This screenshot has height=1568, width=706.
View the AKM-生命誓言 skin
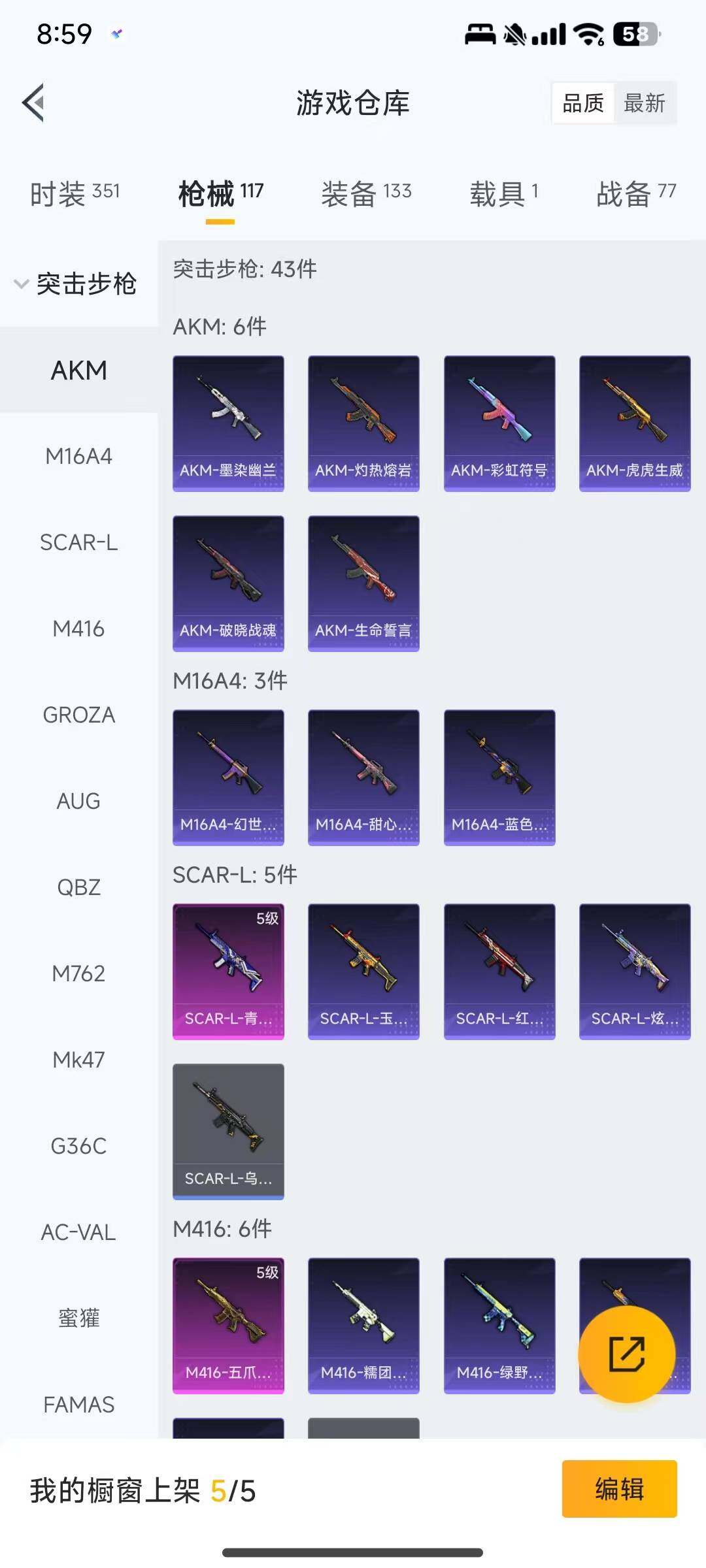363,583
